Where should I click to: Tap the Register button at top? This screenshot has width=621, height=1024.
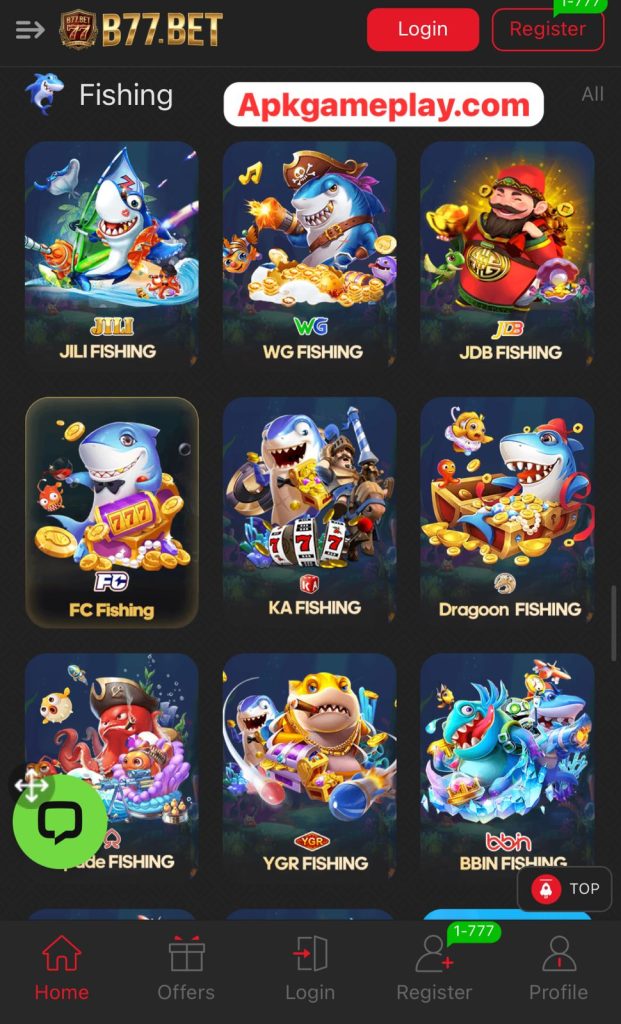point(547,30)
